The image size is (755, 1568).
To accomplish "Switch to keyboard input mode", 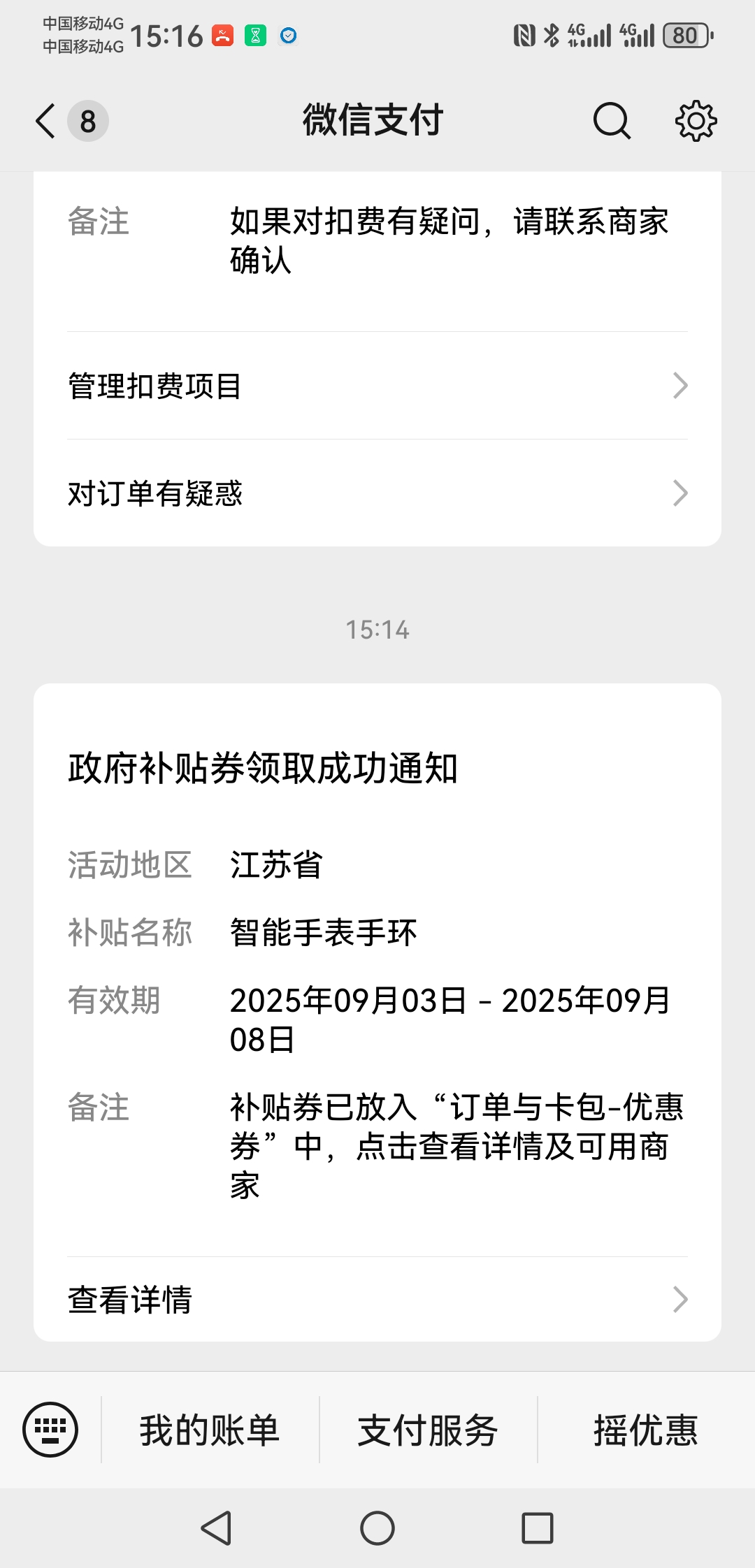I will [50, 1430].
